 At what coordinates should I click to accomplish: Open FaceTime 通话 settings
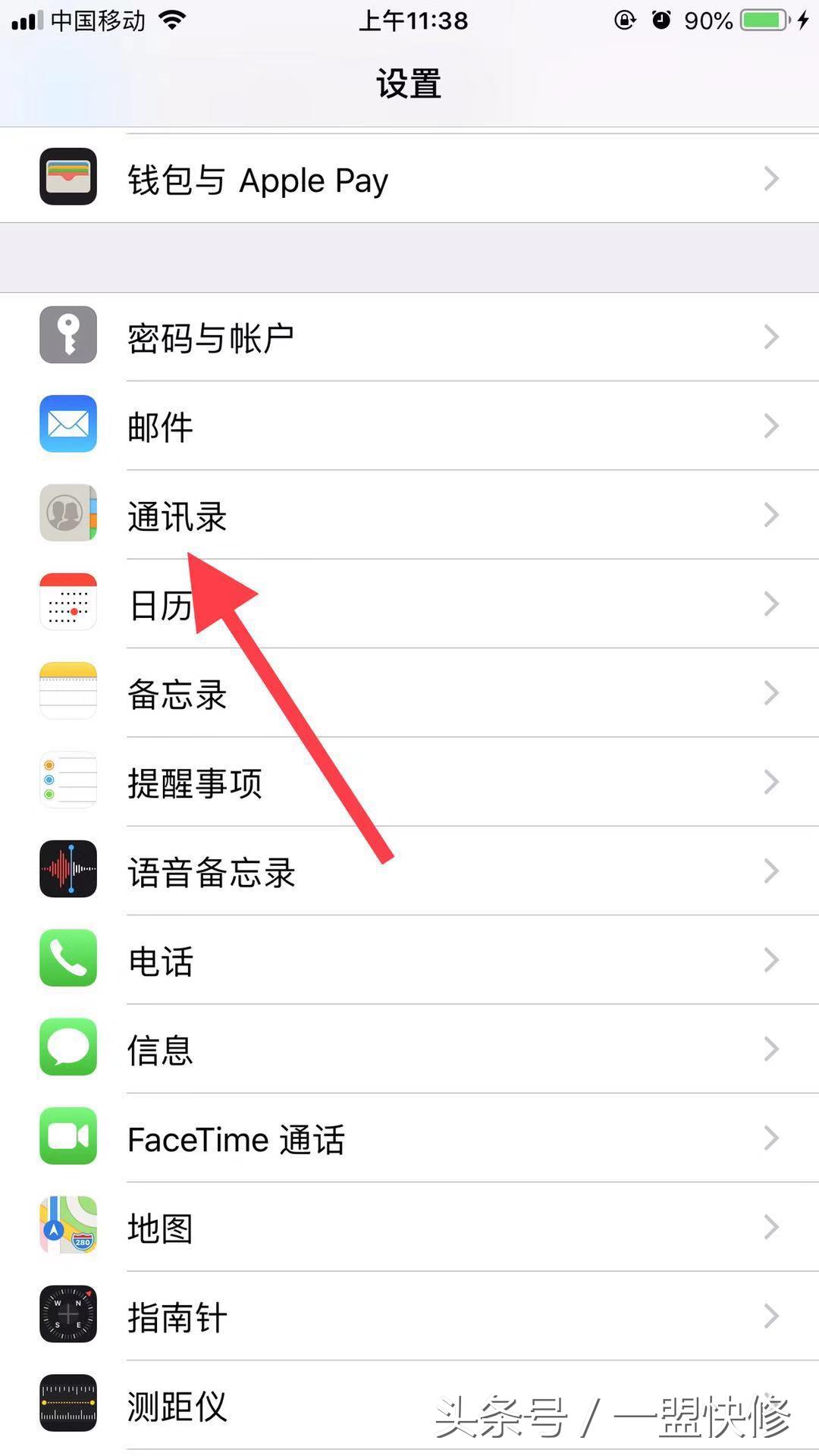pyautogui.click(x=409, y=1138)
